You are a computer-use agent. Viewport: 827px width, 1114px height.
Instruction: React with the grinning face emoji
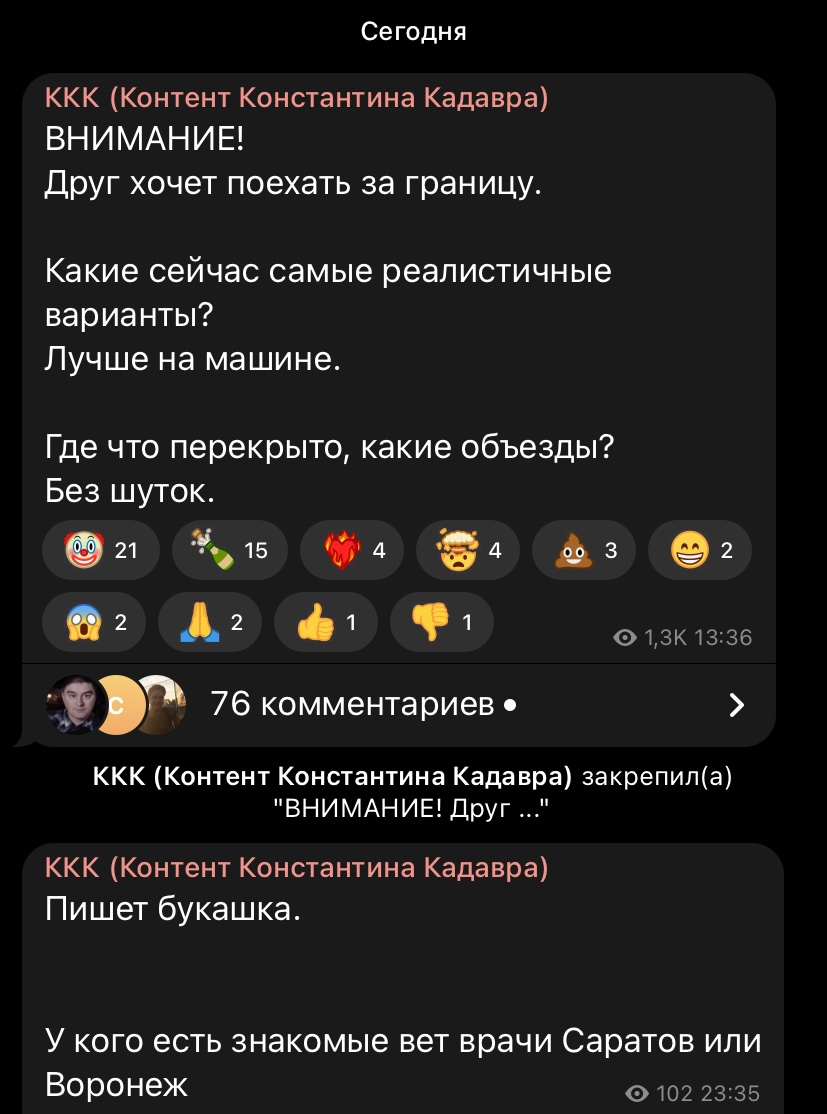(699, 549)
